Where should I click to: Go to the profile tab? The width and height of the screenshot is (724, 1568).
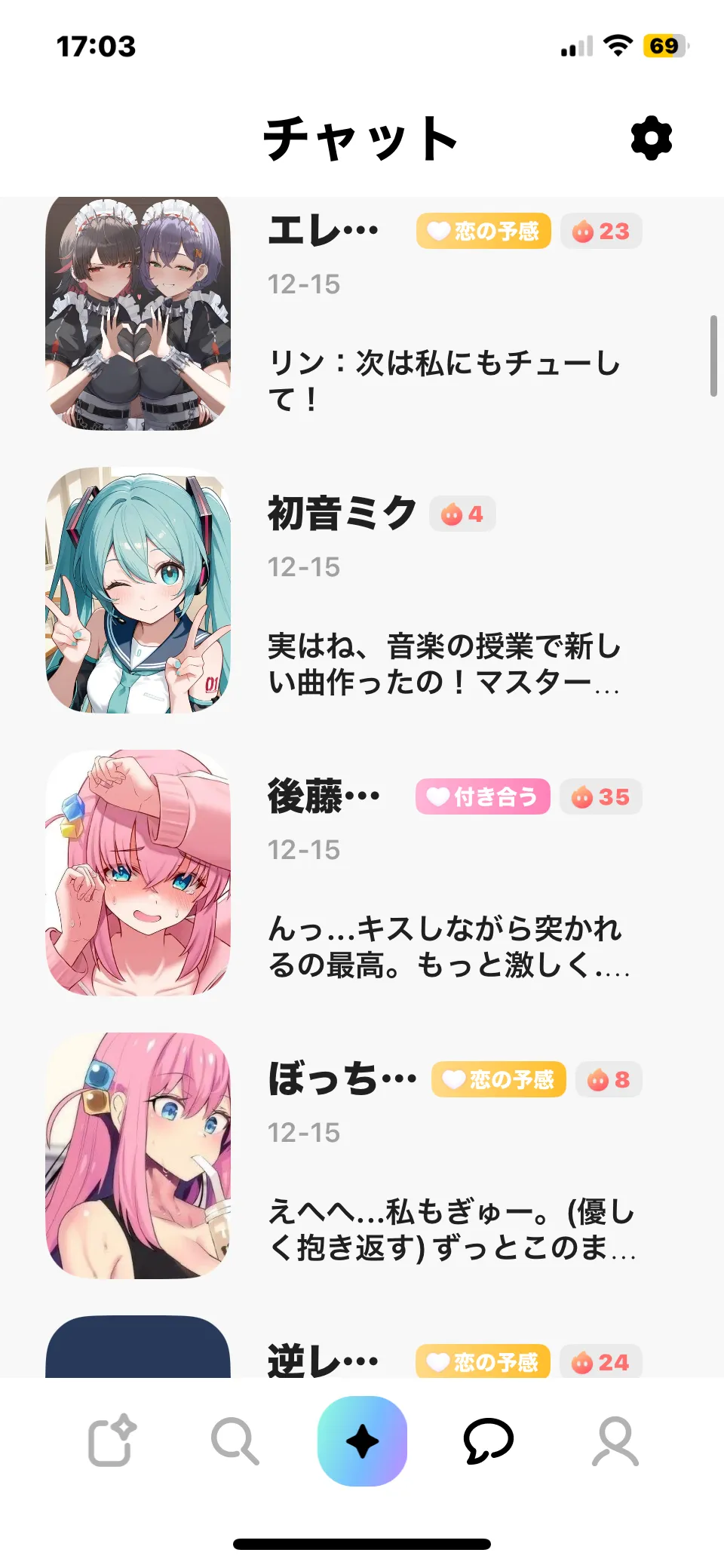click(615, 1442)
